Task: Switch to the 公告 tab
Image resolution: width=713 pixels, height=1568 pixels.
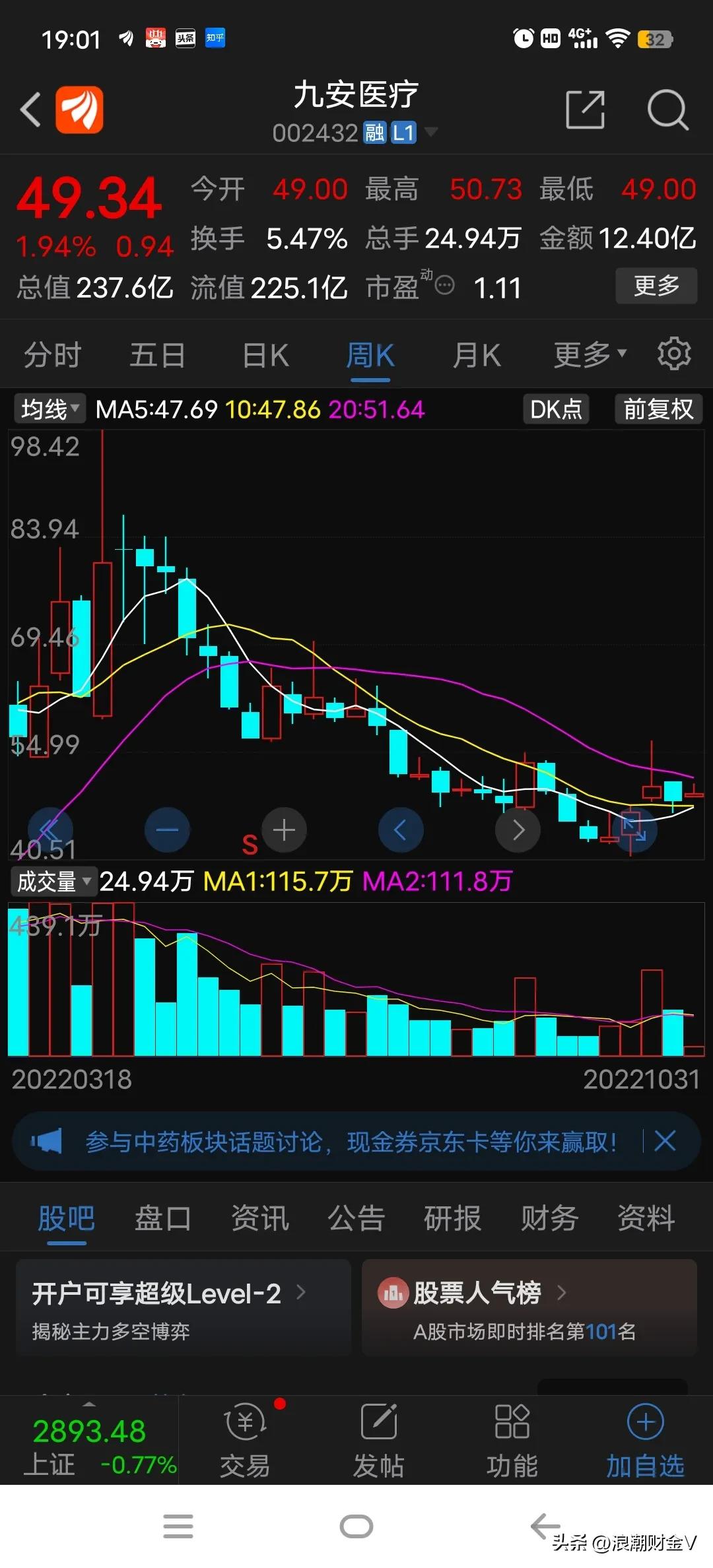Action: click(x=356, y=1218)
